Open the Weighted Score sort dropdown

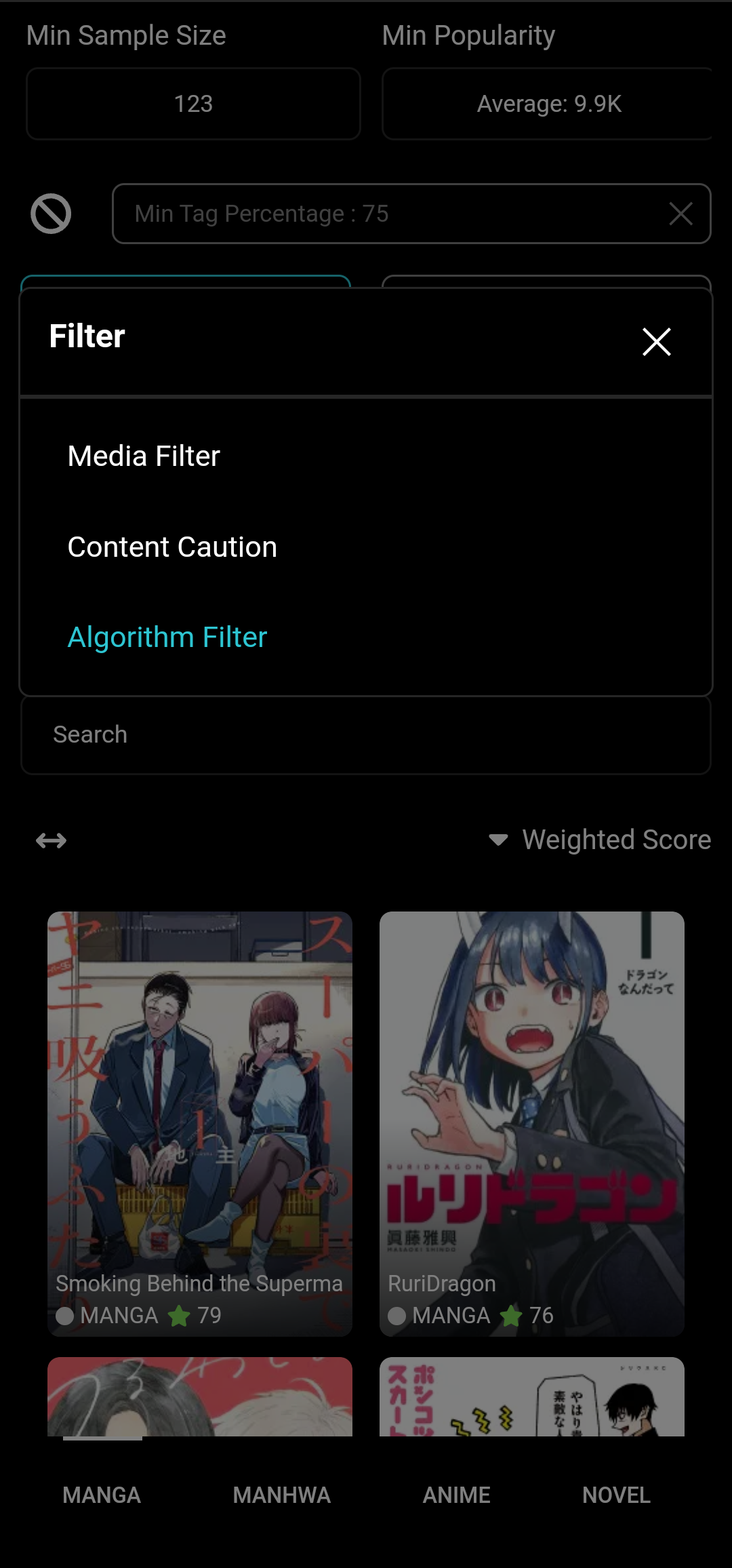(x=600, y=840)
